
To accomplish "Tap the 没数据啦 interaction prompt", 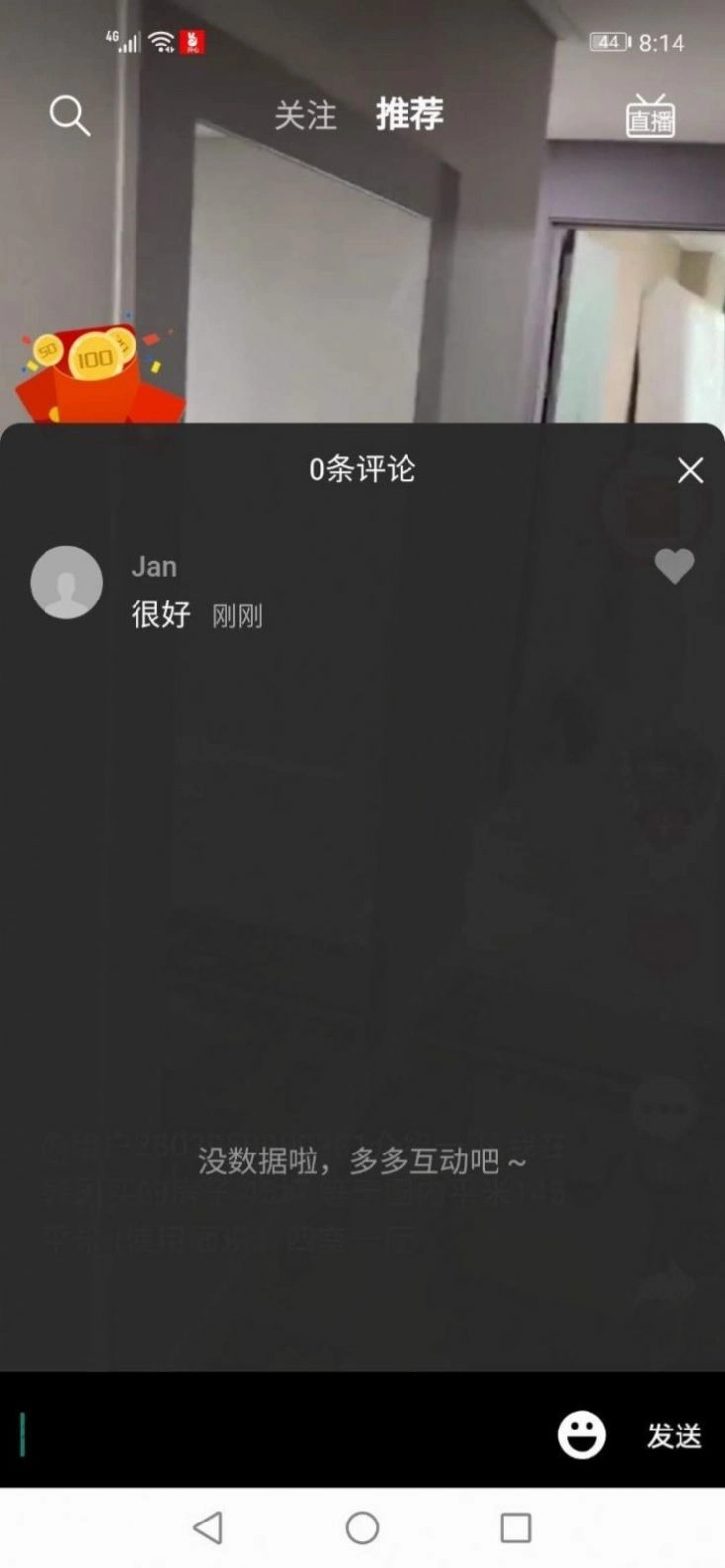I will tap(362, 1163).
